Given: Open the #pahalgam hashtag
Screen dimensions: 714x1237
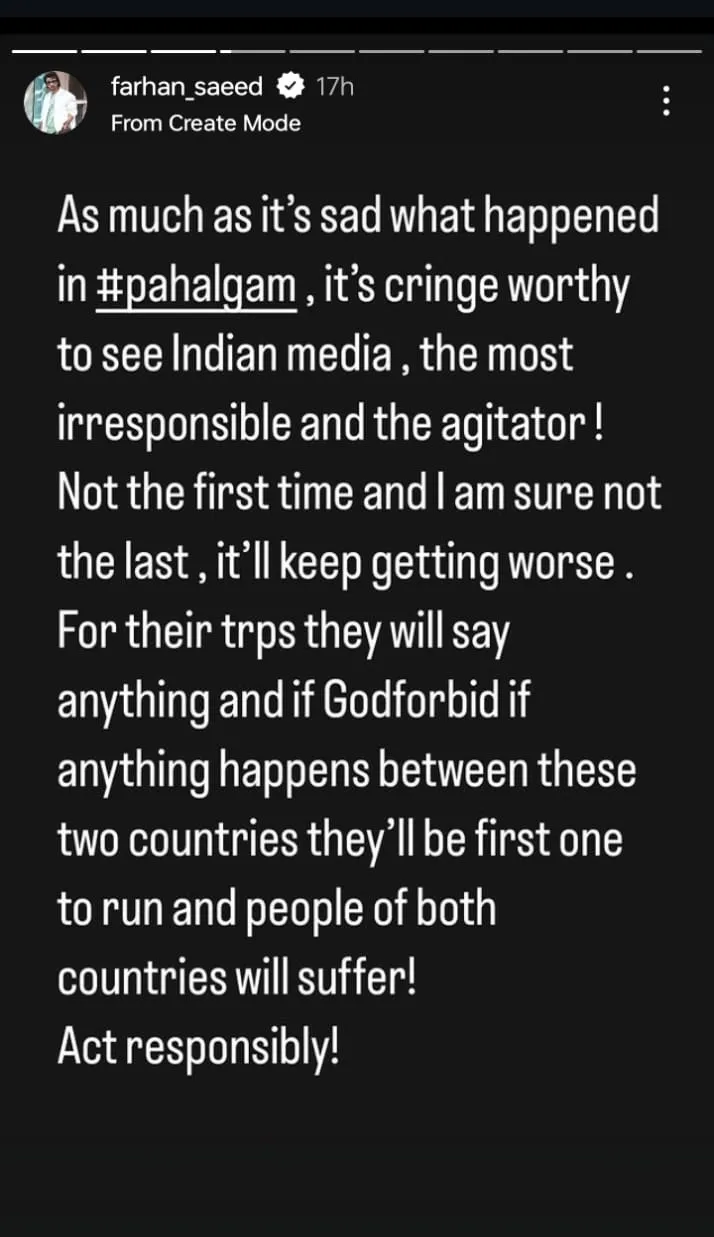Looking at the screenshot, I should pyautogui.click(x=197, y=289).
